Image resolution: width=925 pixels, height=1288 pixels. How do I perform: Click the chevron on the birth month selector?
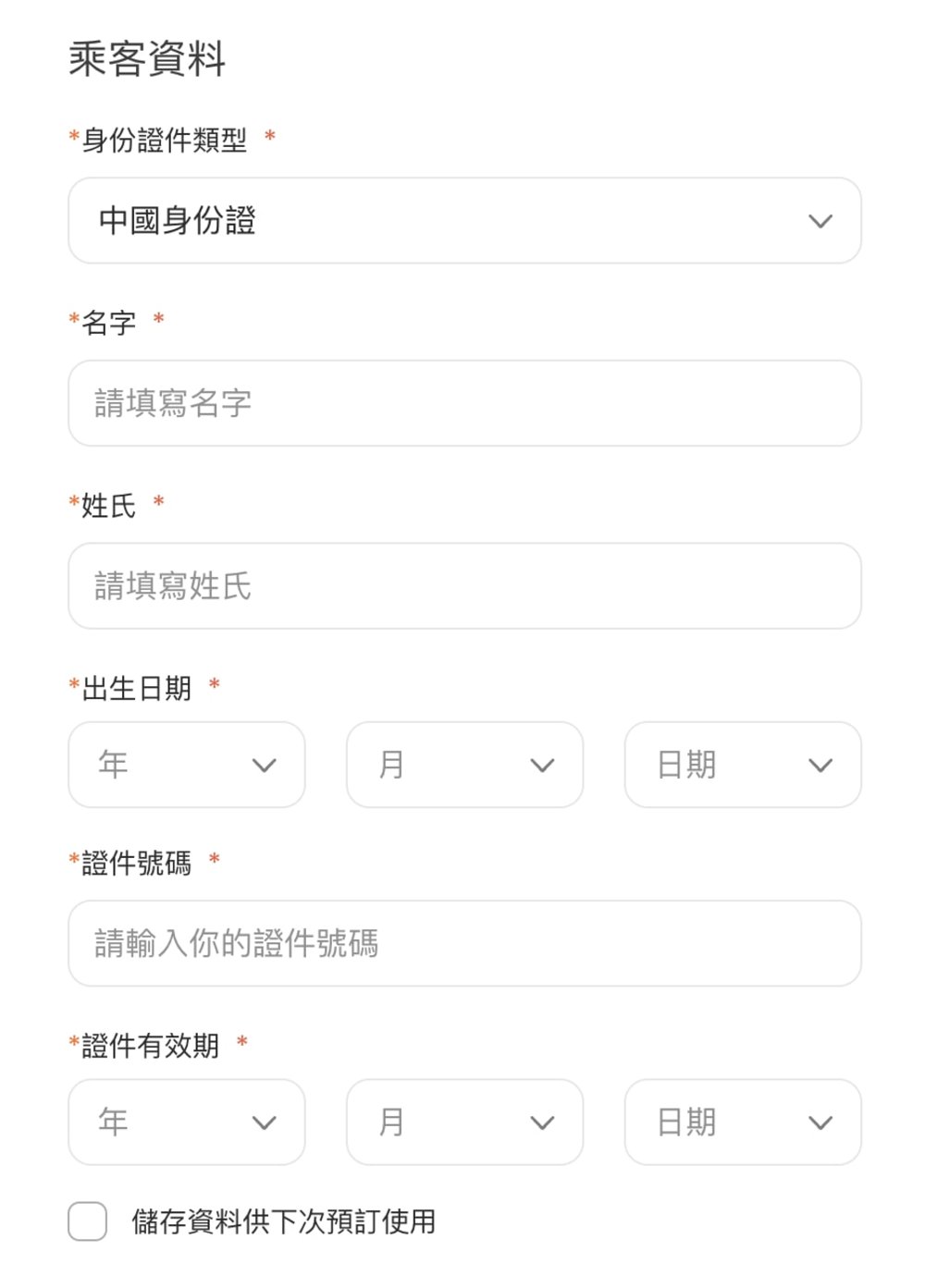542,765
